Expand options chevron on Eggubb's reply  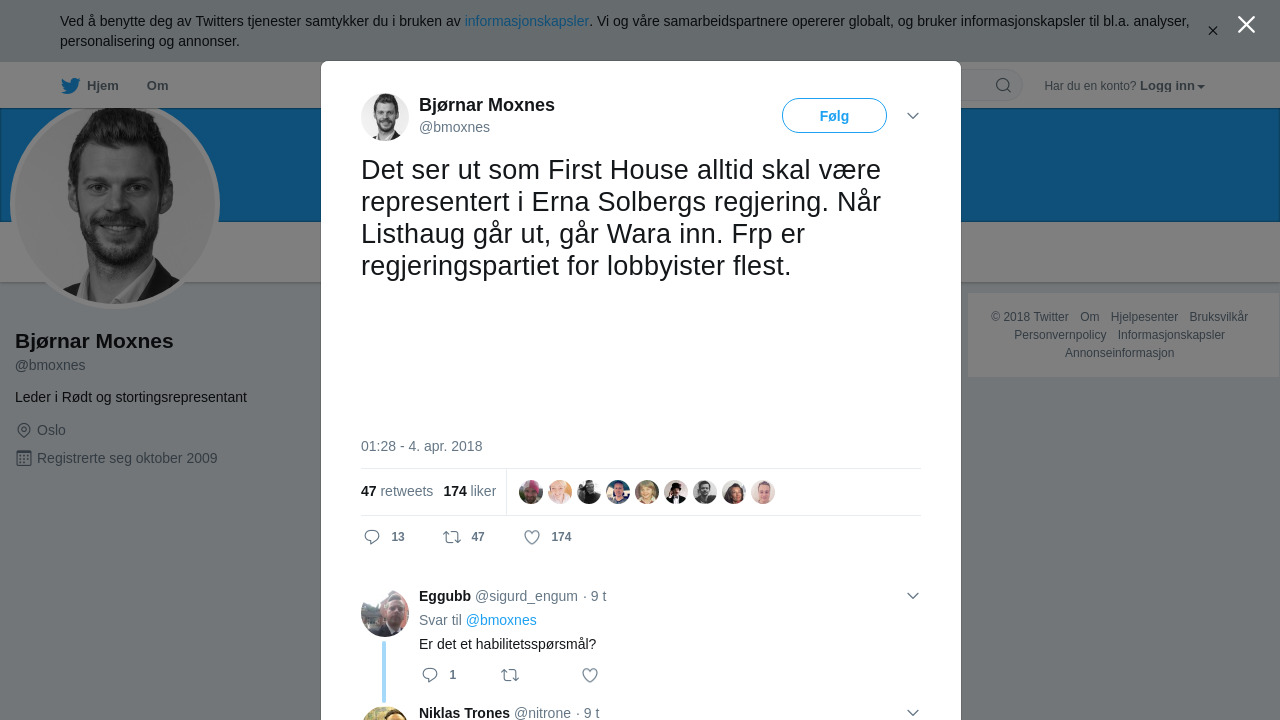pos(912,596)
